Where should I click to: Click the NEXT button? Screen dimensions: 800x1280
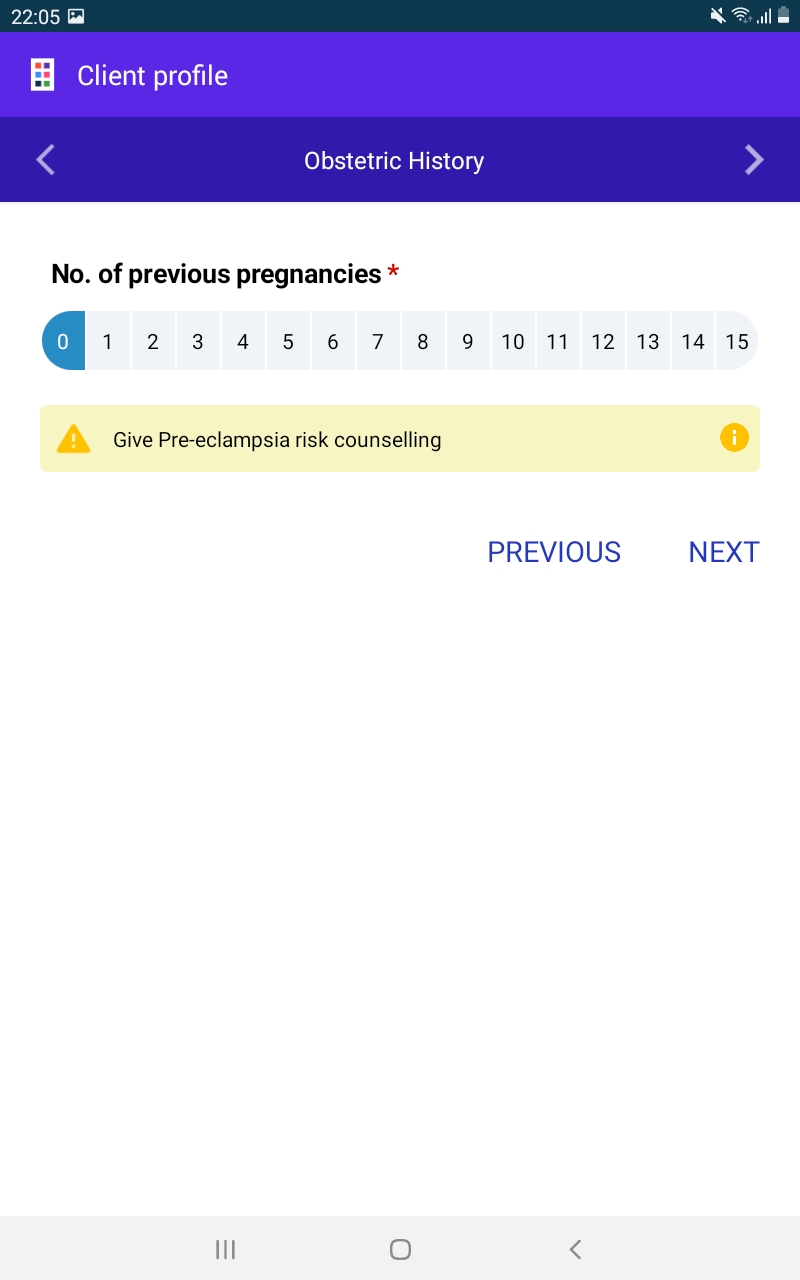(x=723, y=551)
